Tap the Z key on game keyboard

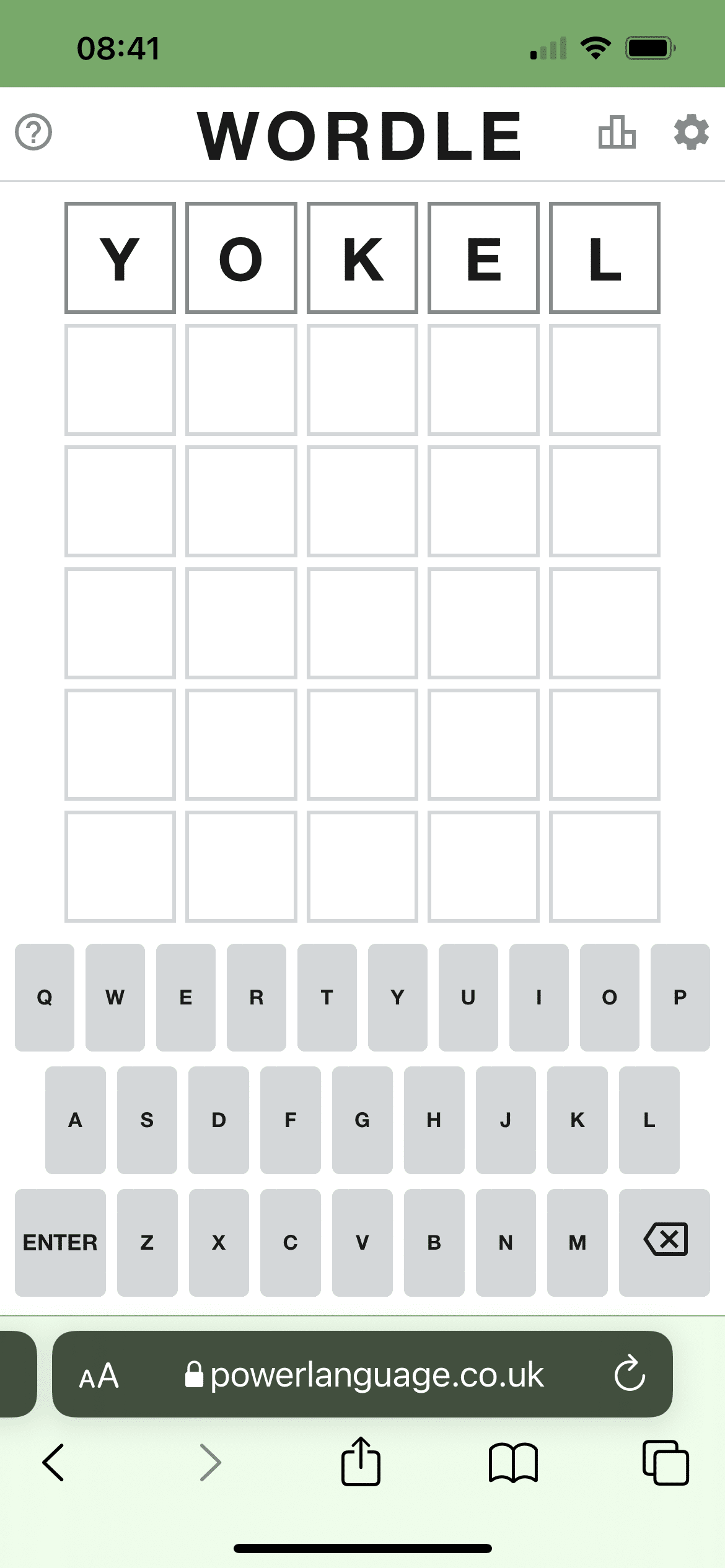point(147,1242)
